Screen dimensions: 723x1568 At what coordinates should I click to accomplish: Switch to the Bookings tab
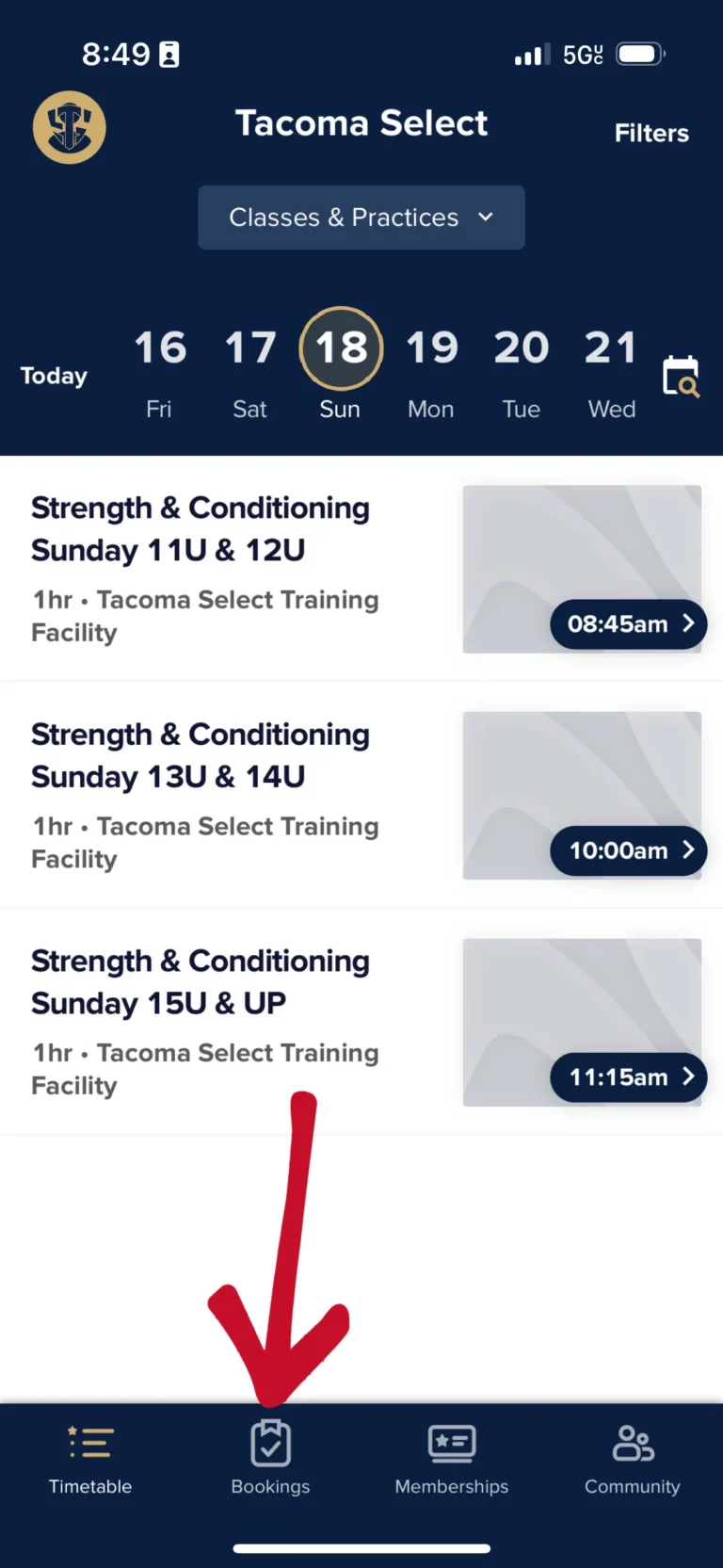point(270,1458)
